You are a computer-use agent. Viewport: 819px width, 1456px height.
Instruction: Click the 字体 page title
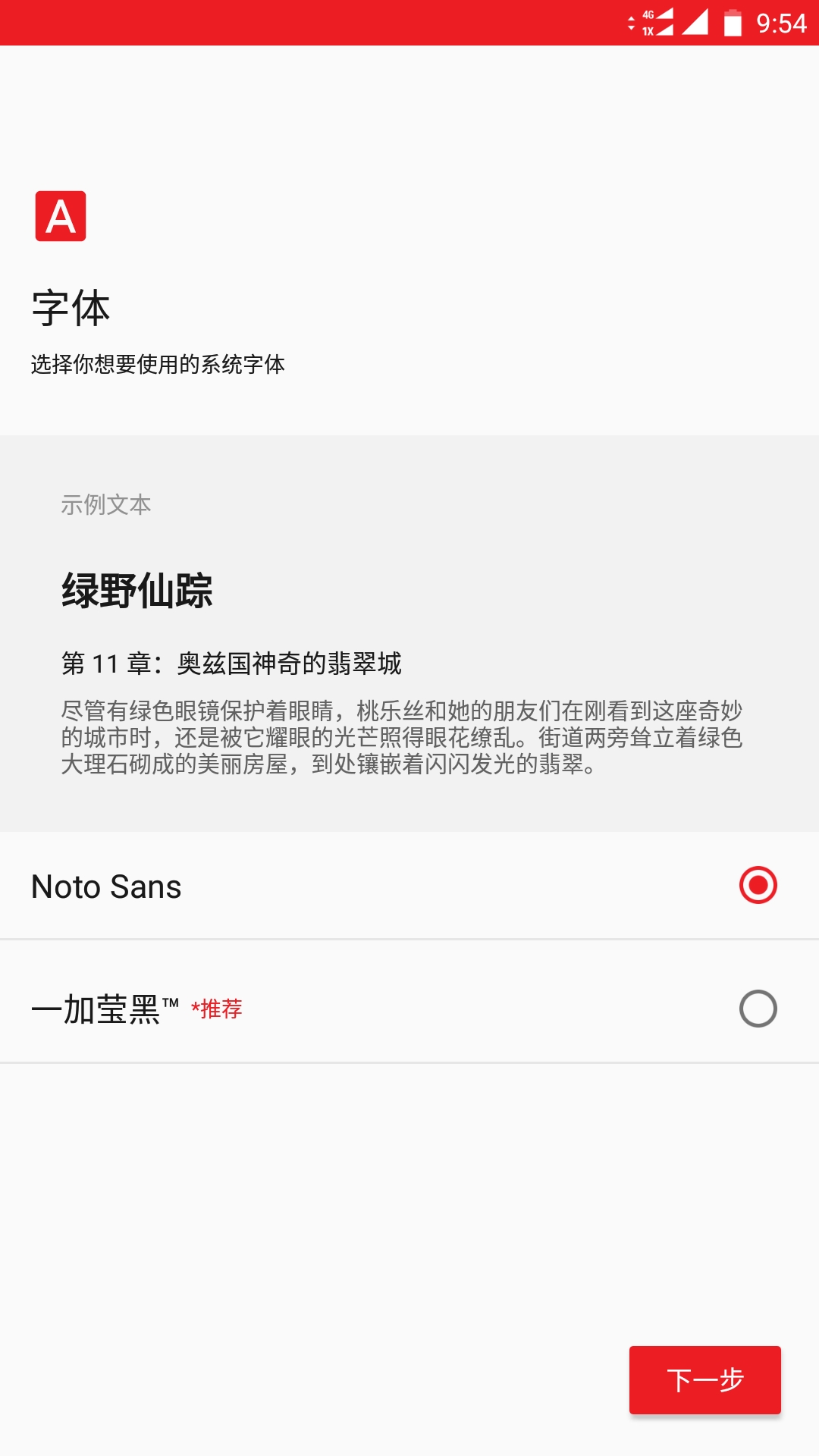70,306
